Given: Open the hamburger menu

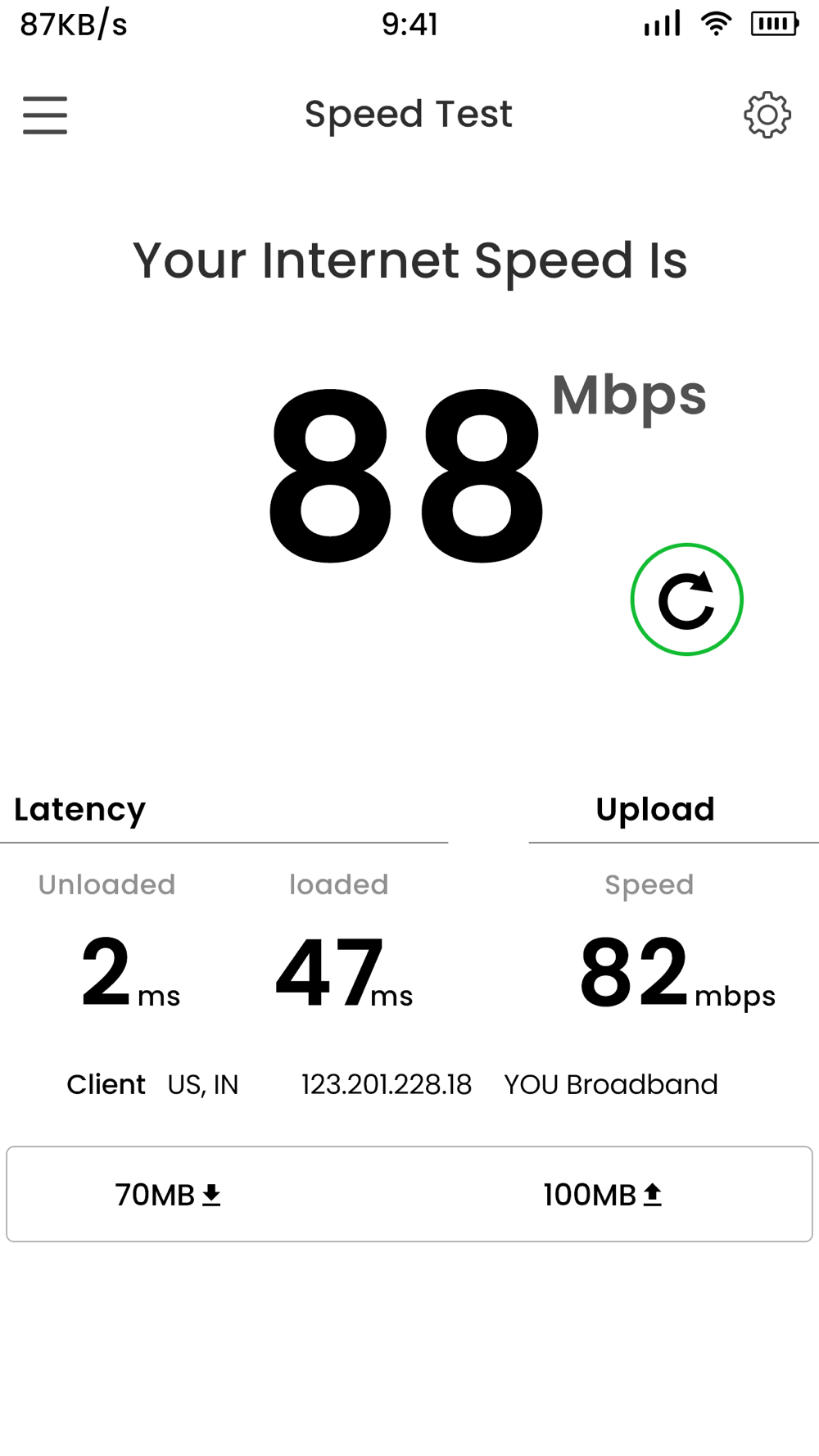Looking at the screenshot, I should 45,115.
